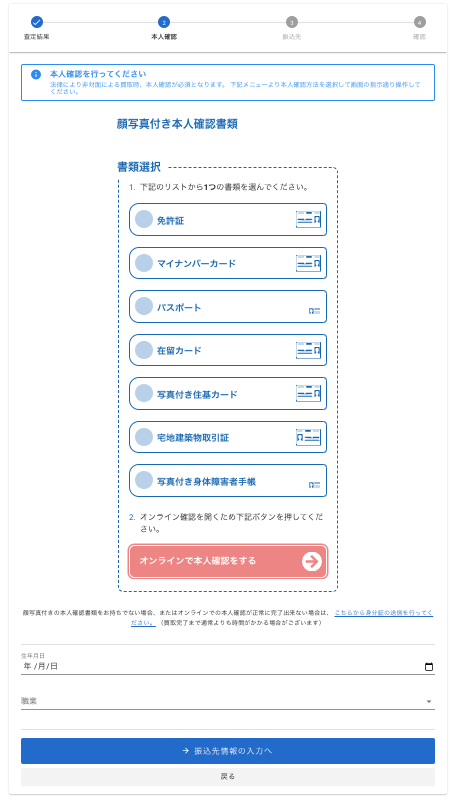Select 宅地建築物取引証 document

point(227,437)
